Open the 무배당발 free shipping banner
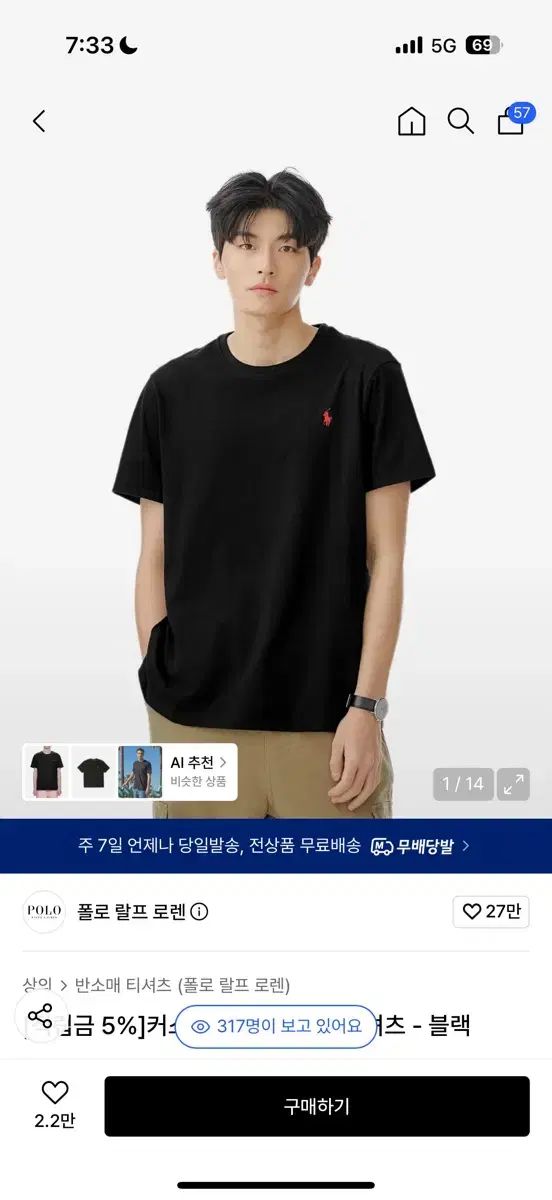The width and height of the screenshot is (552, 1200). 276,846
